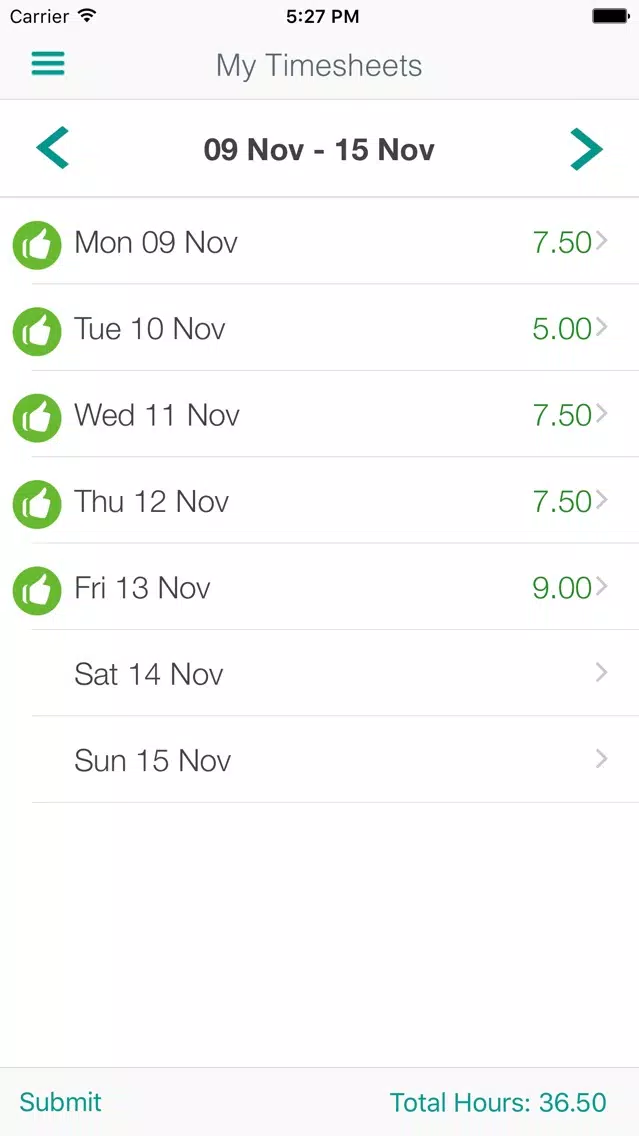The width and height of the screenshot is (639, 1136).
Task: Open the Tue 10 Nov entry
Action: tap(320, 328)
